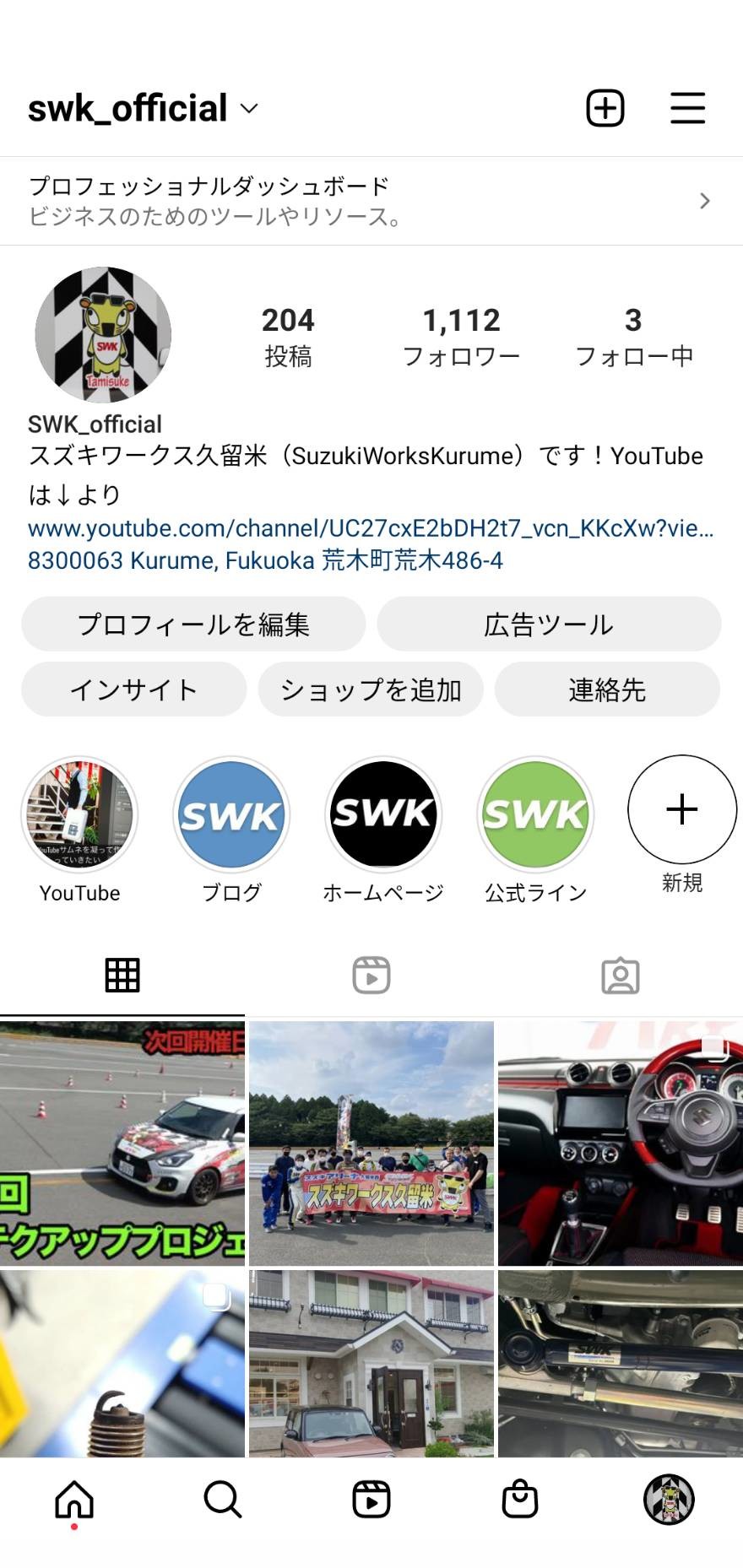Open インサイト

click(x=133, y=689)
